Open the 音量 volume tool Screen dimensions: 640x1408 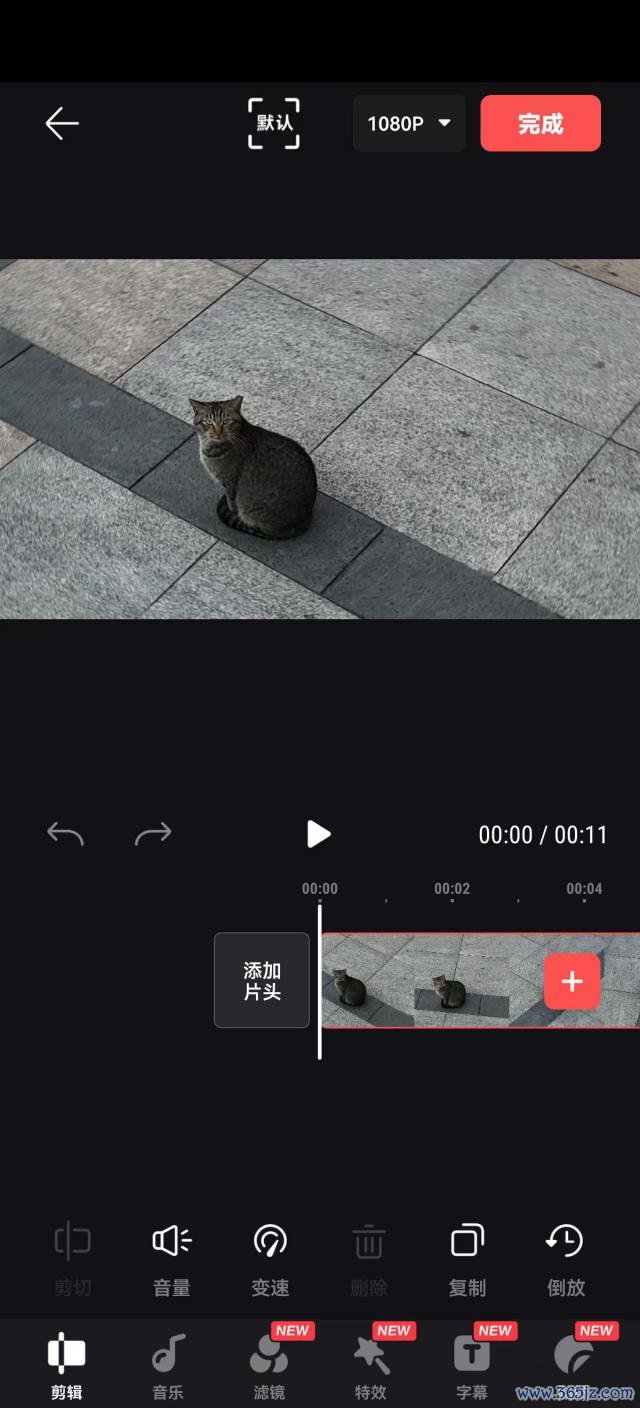pos(171,1259)
